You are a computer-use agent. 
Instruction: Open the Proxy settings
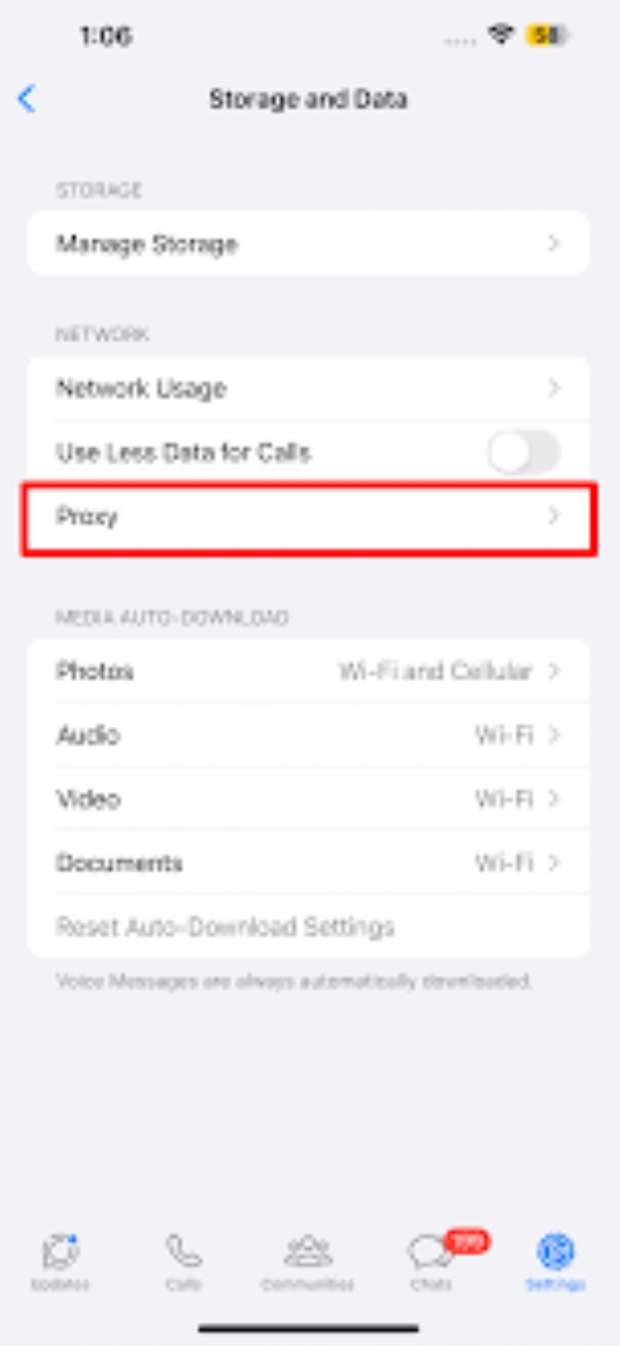307,517
